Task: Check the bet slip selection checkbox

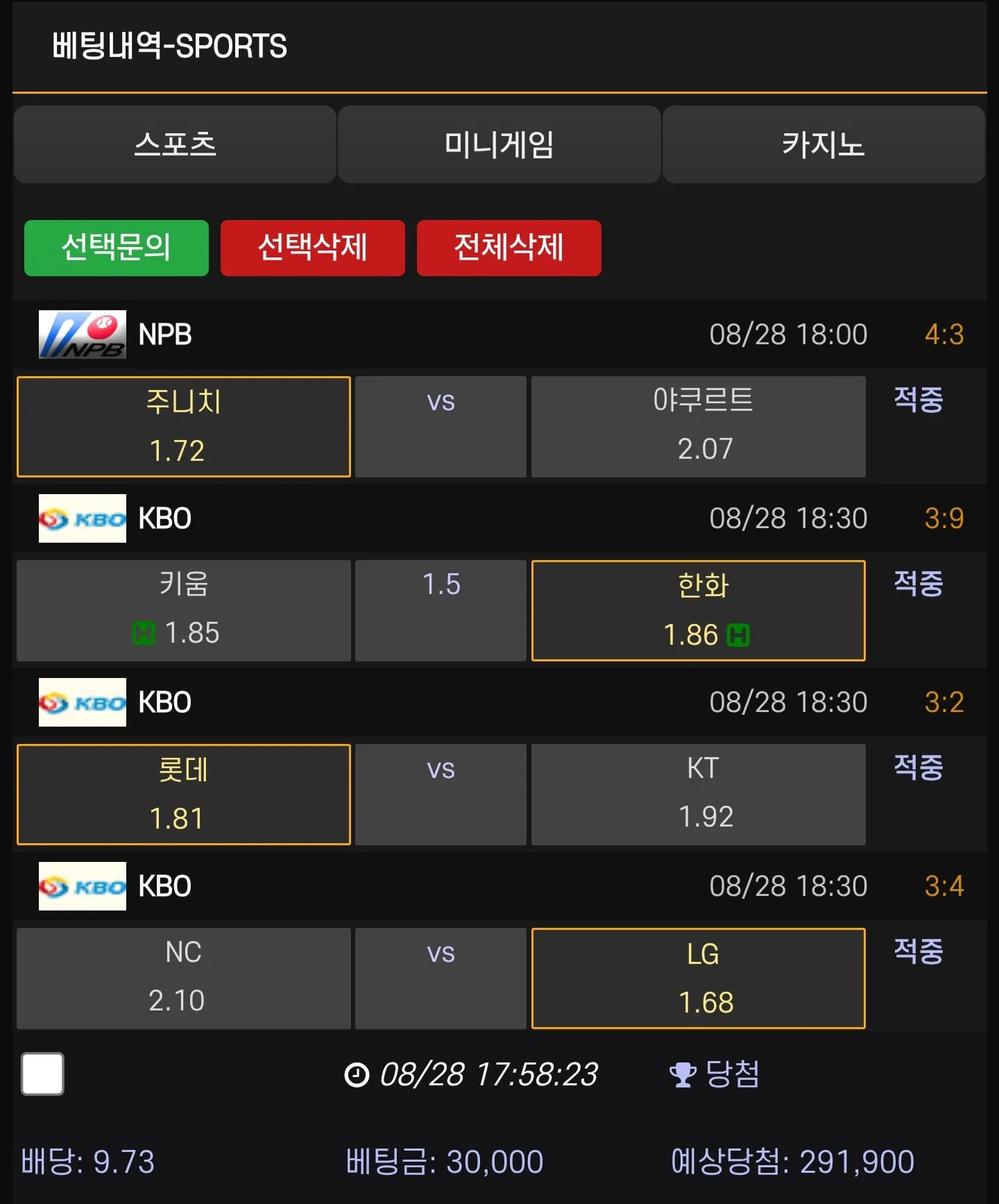Action: coord(43,1074)
